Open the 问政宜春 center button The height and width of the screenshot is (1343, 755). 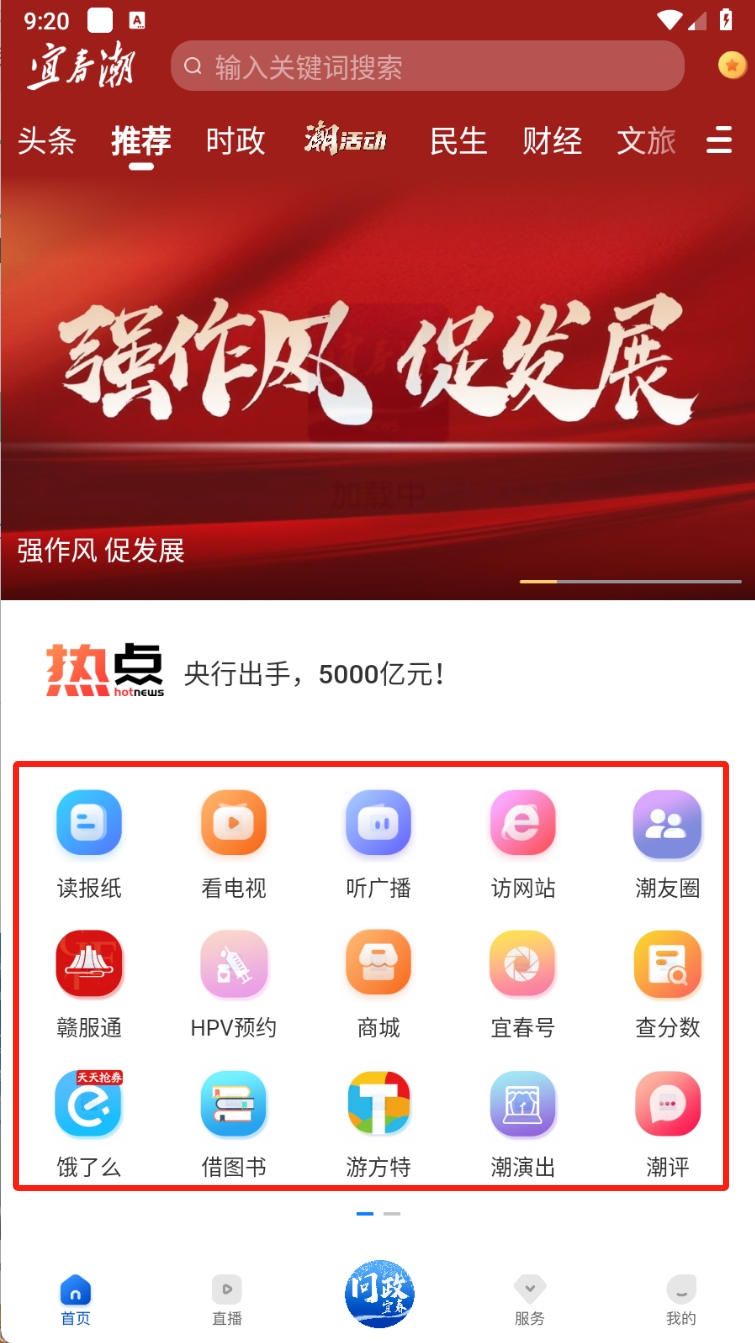379,1294
